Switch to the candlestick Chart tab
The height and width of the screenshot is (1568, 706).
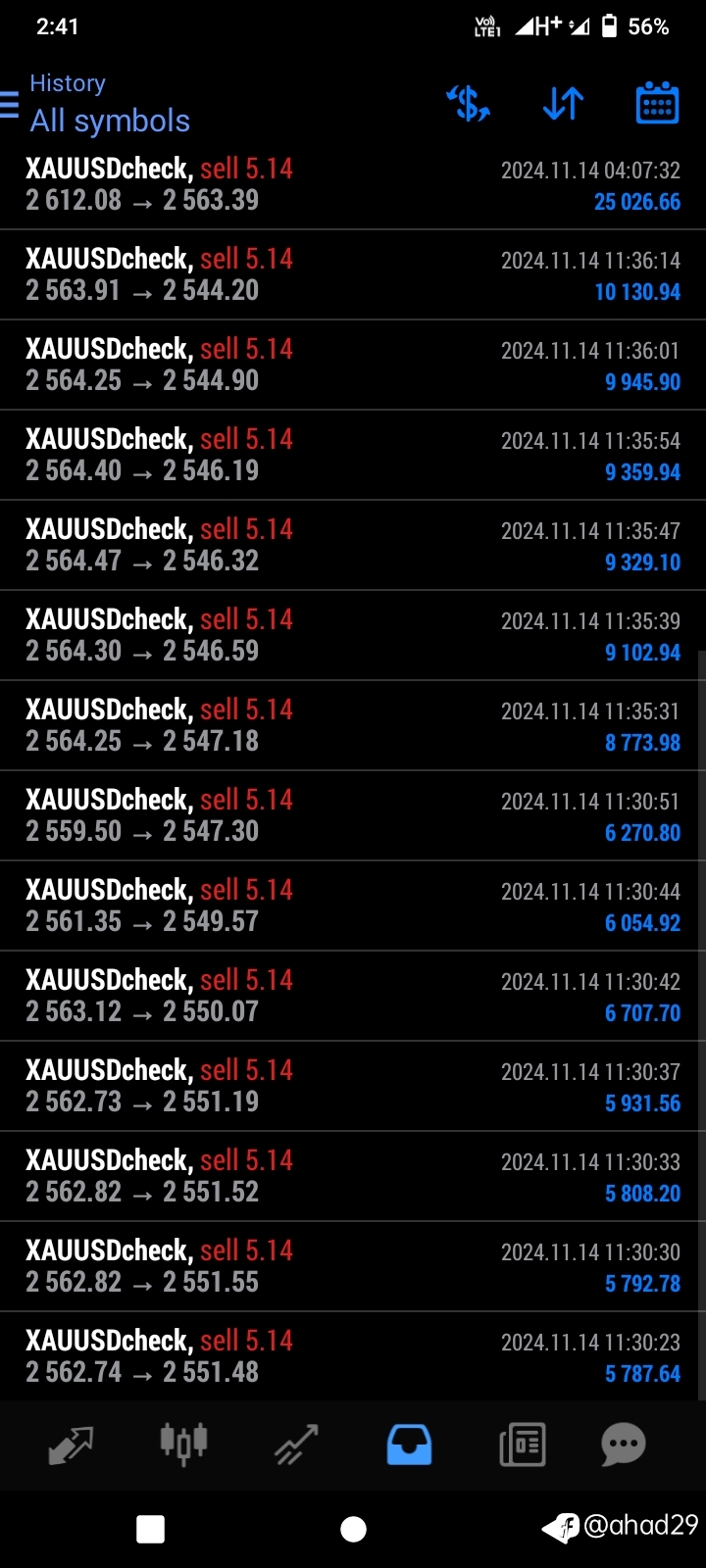click(183, 1444)
